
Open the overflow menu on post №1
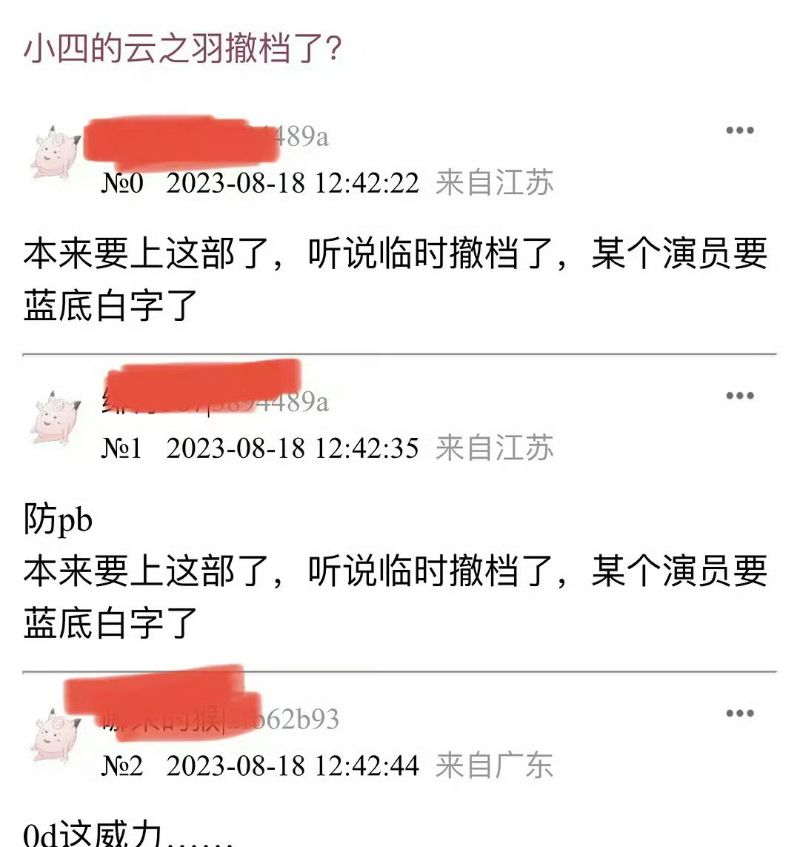[739, 396]
